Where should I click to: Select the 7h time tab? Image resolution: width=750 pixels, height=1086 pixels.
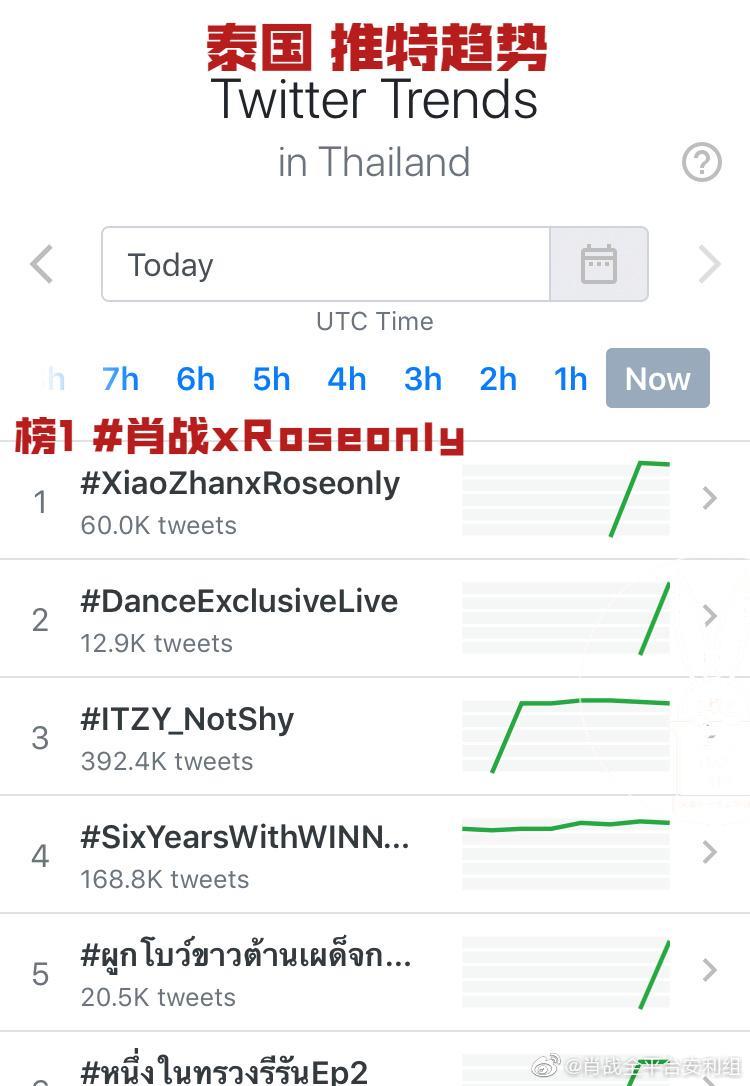click(120, 379)
